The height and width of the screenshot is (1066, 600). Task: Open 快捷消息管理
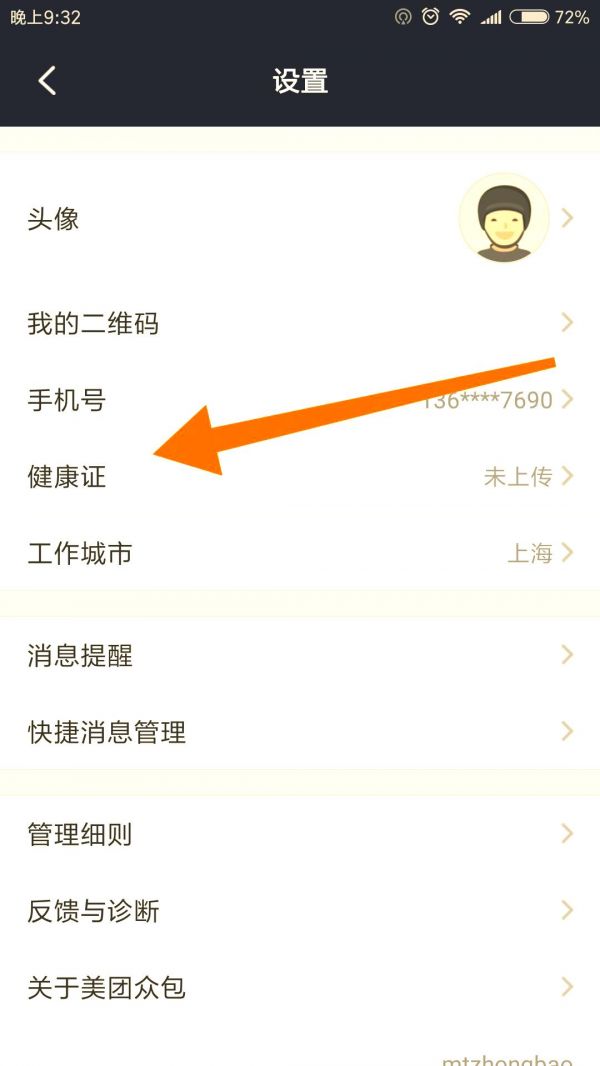click(x=300, y=732)
